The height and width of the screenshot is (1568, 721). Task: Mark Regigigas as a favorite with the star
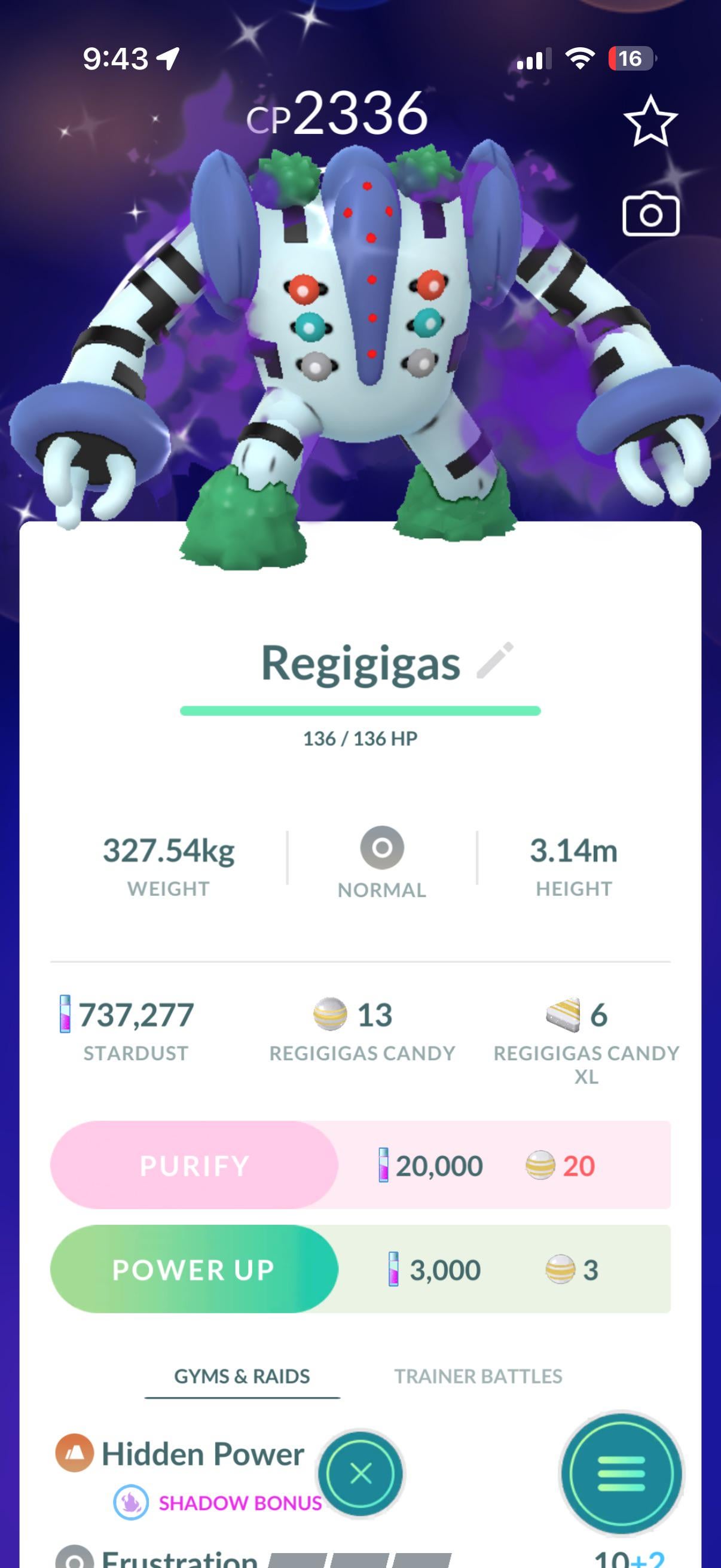[x=650, y=121]
